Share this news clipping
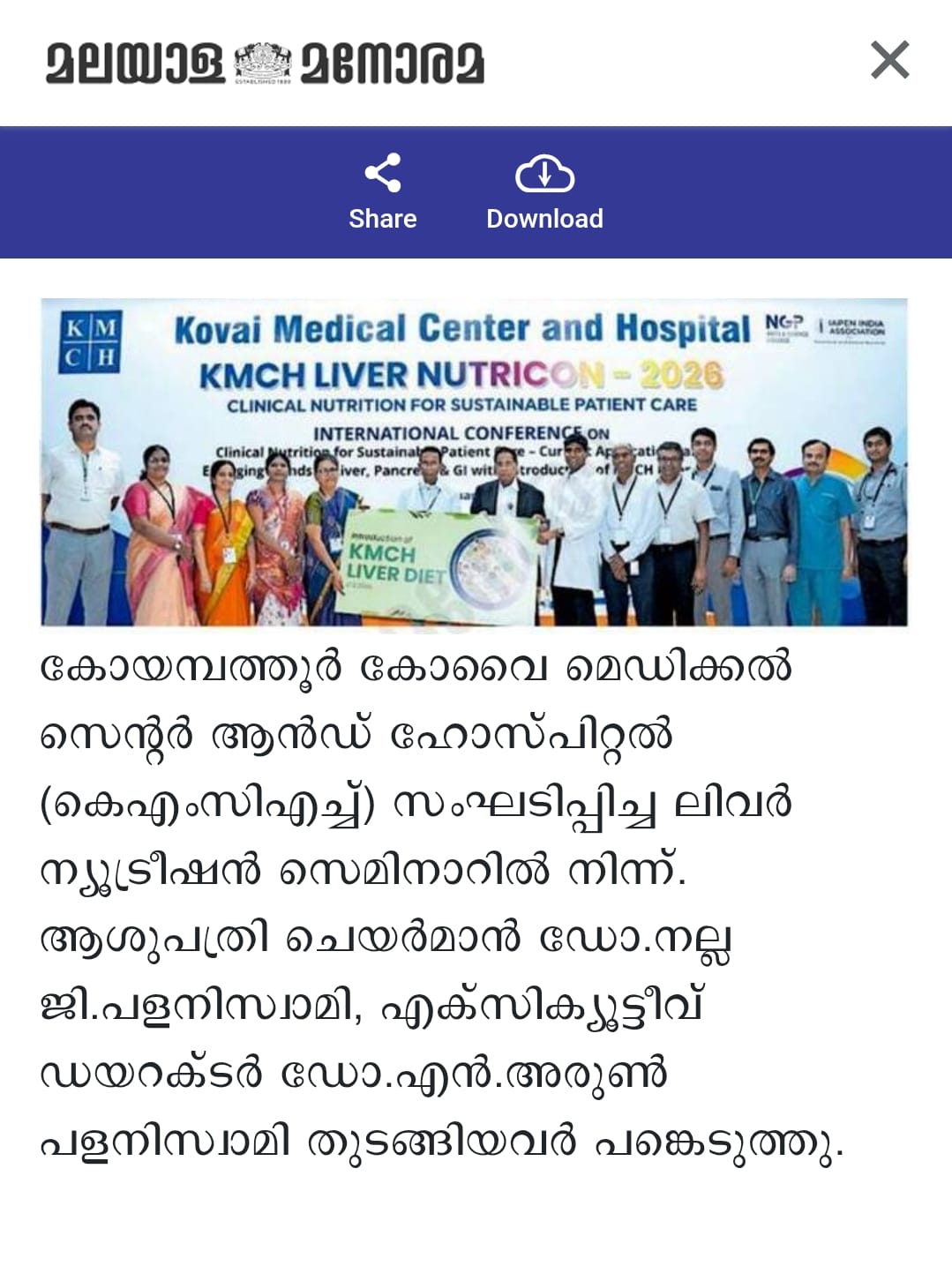Image resolution: width=952 pixels, height=1281 pixels. pyautogui.click(x=382, y=192)
